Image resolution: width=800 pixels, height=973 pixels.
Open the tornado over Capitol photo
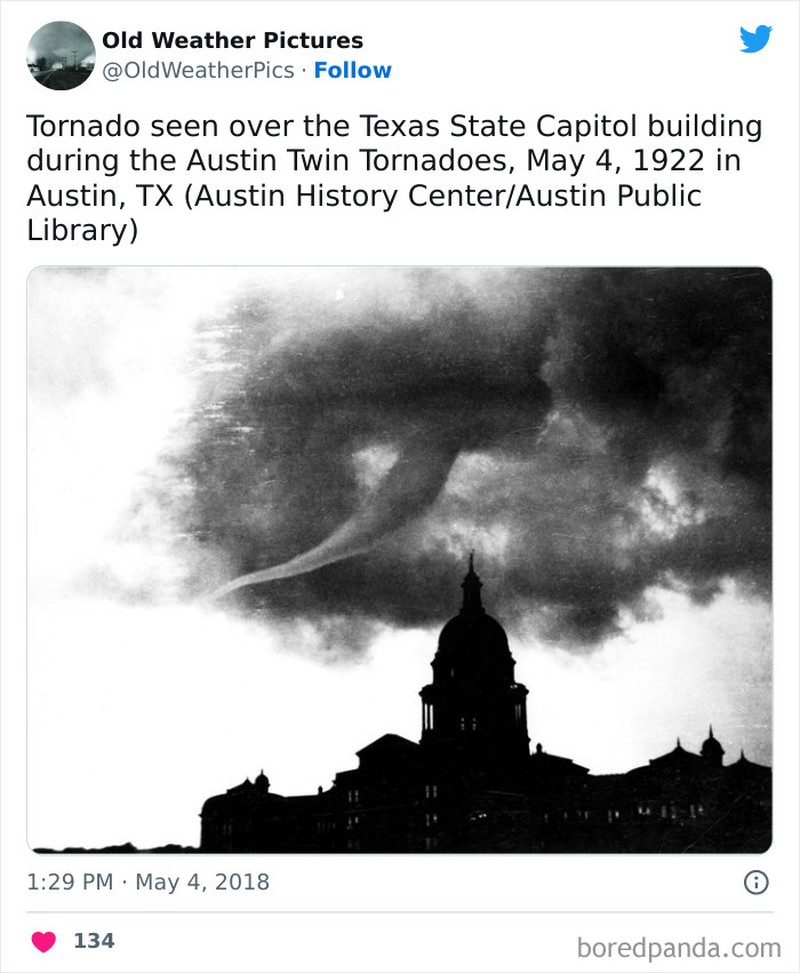(399, 559)
